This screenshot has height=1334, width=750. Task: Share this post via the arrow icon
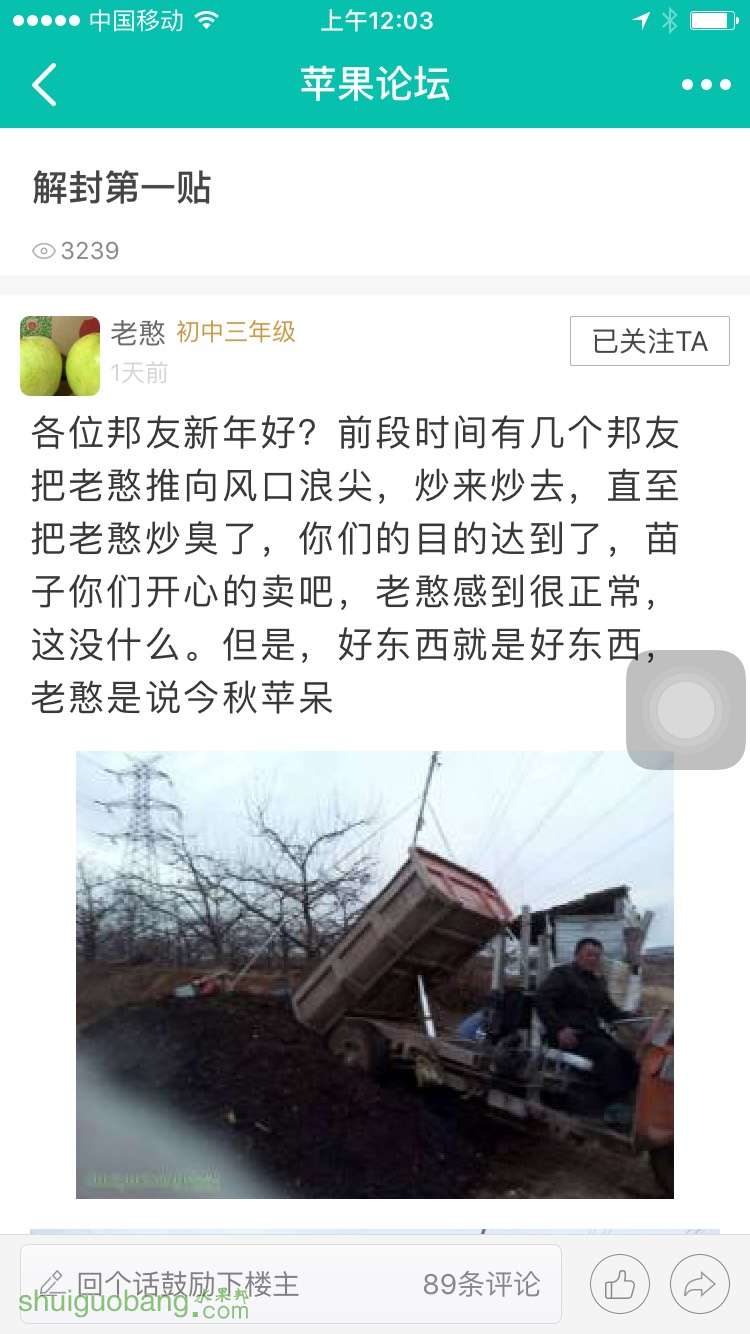pos(699,1285)
